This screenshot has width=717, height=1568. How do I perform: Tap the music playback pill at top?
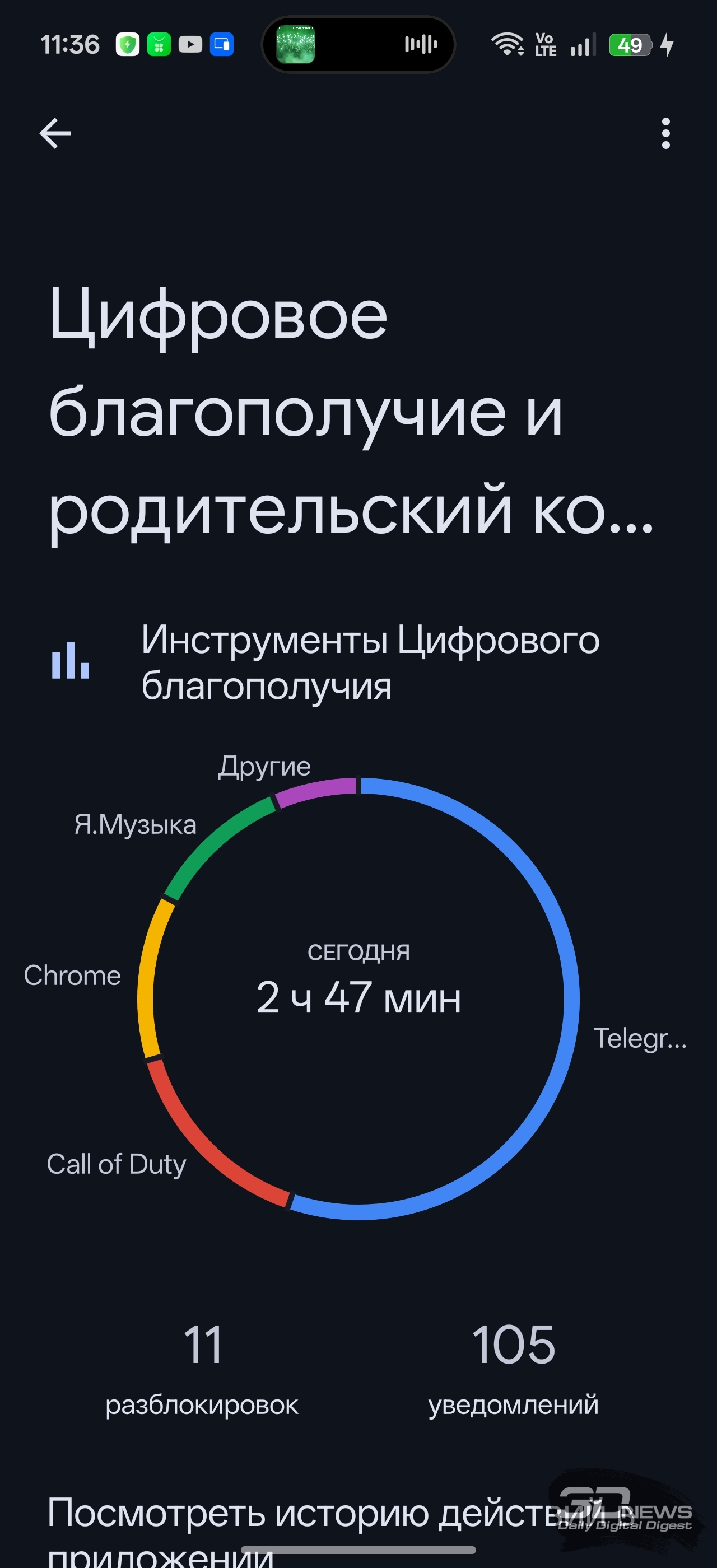tap(358, 44)
